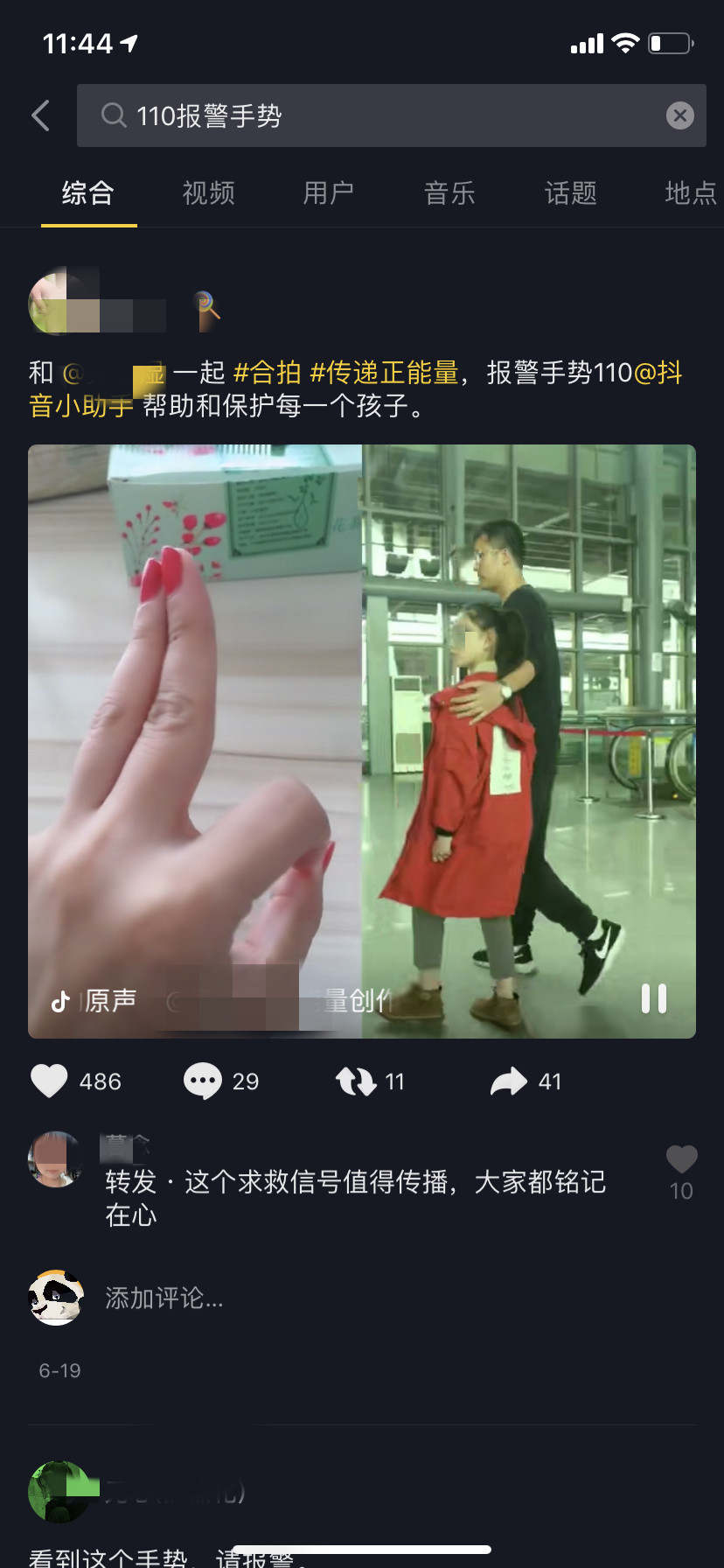Open hashtag #合拍

click(267, 373)
